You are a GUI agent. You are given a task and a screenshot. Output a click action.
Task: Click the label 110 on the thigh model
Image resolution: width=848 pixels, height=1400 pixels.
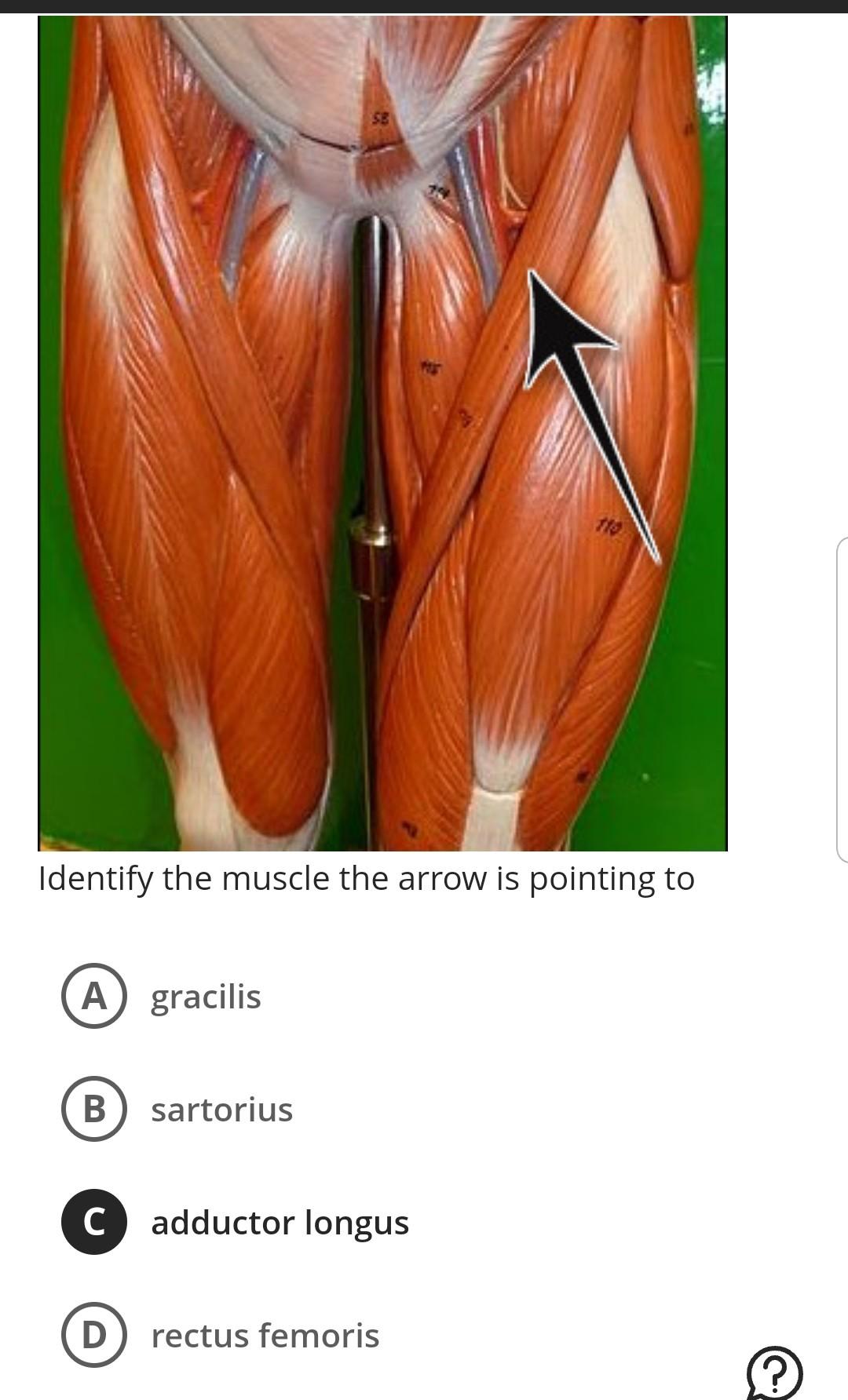[609, 527]
